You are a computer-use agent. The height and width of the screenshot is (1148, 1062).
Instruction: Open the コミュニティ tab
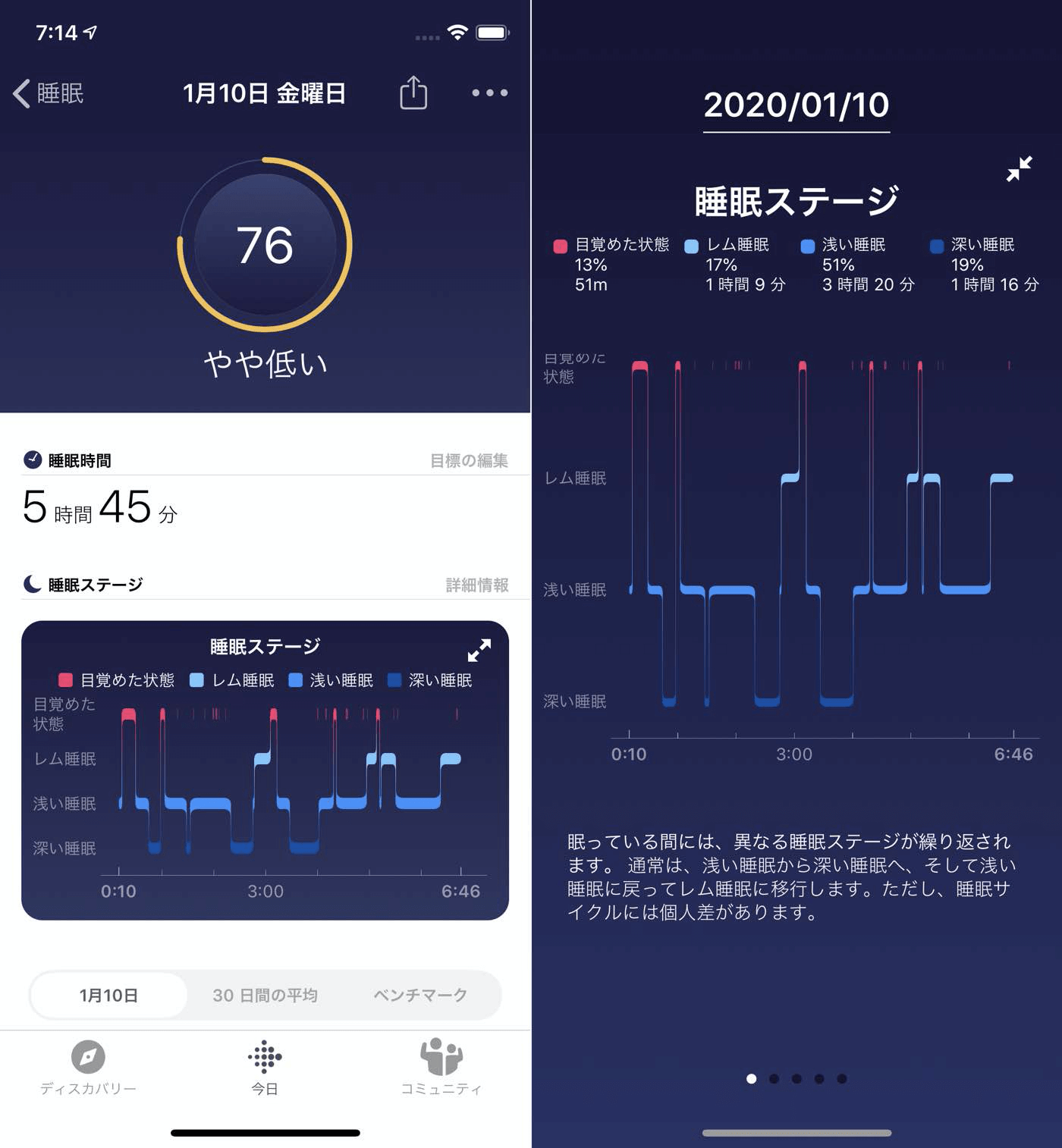coord(441,1067)
